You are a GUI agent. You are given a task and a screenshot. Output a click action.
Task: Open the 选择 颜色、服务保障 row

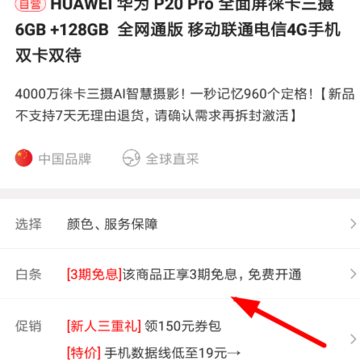[180, 224]
